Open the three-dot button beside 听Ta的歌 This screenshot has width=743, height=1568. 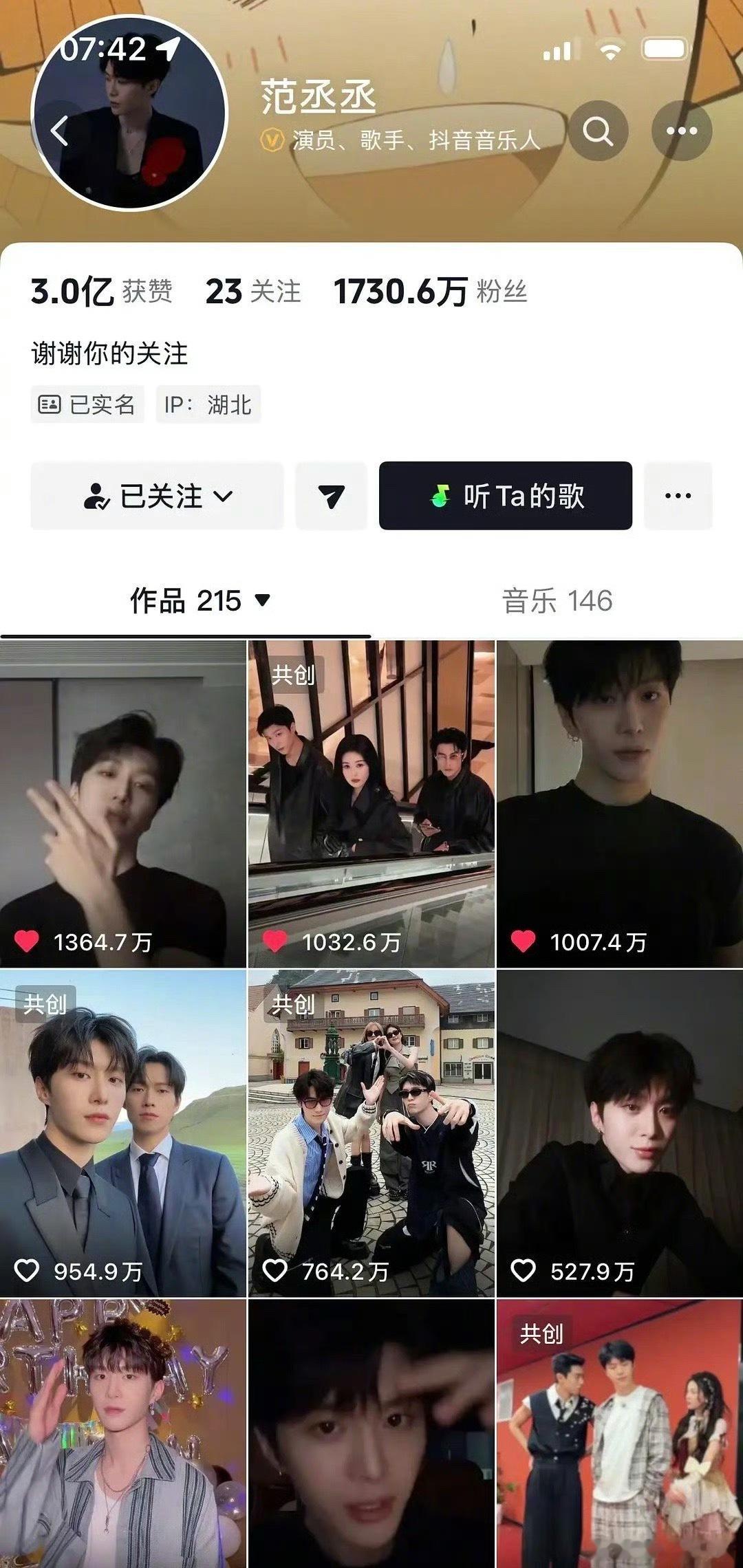click(678, 496)
